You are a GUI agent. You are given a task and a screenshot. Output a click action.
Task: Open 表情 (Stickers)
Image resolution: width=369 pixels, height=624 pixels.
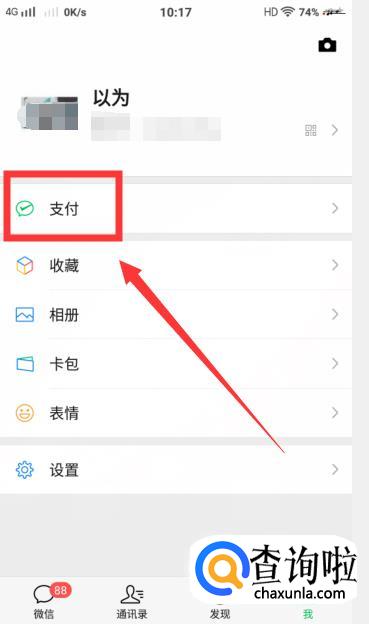pos(176,413)
